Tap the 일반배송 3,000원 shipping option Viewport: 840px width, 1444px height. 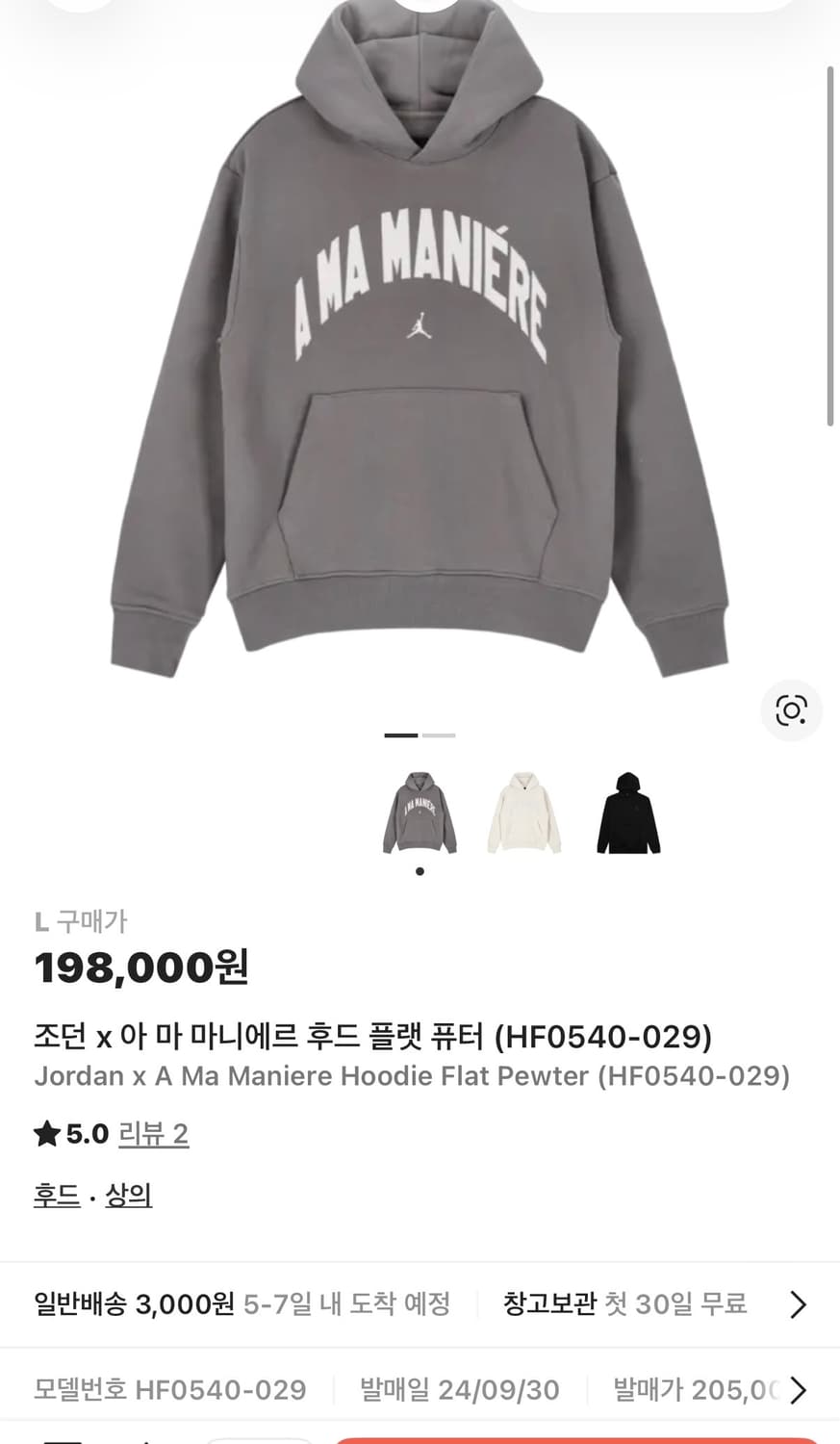(x=135, y=1304)
